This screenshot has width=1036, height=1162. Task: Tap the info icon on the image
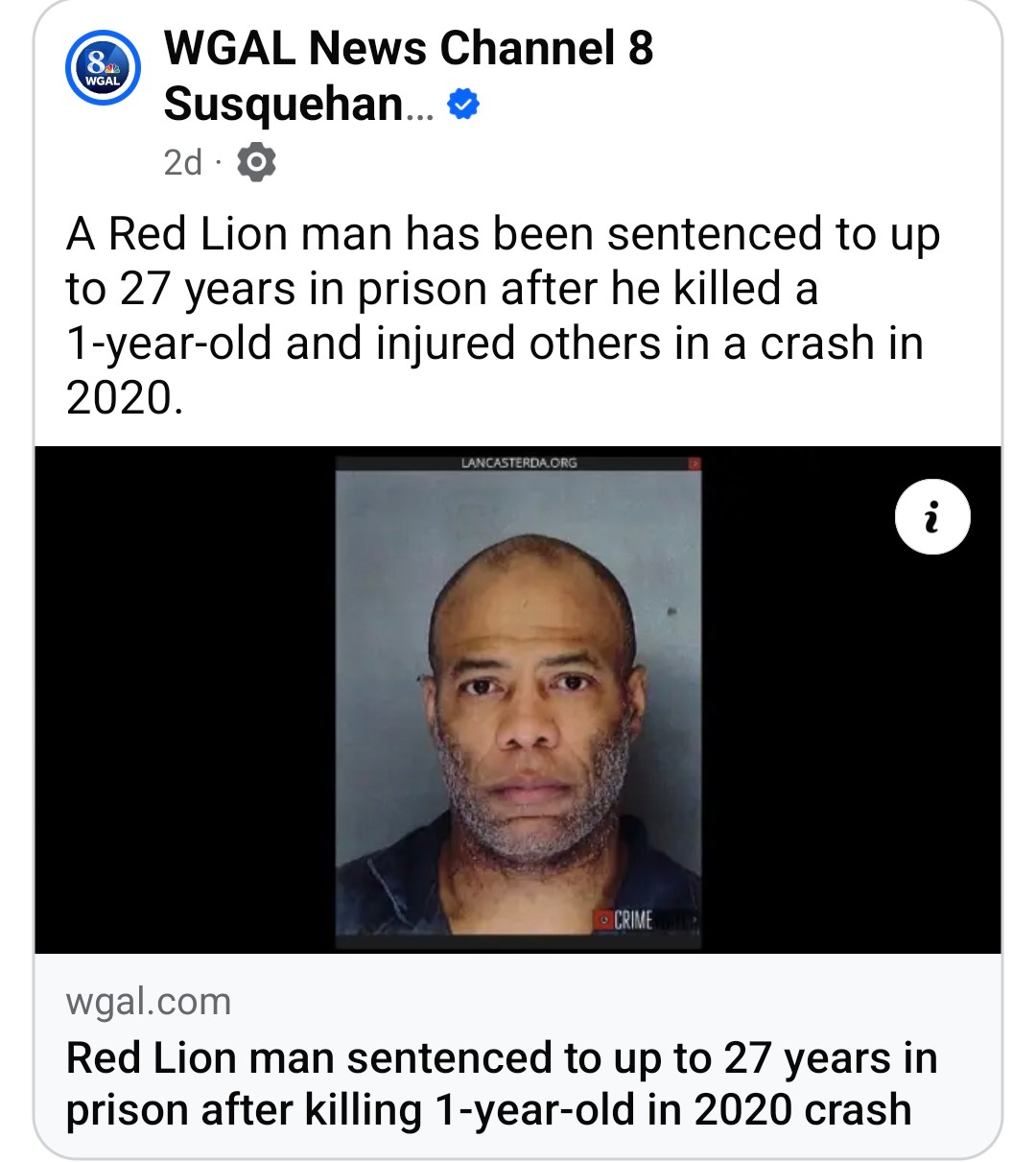(x=931, y=517)
